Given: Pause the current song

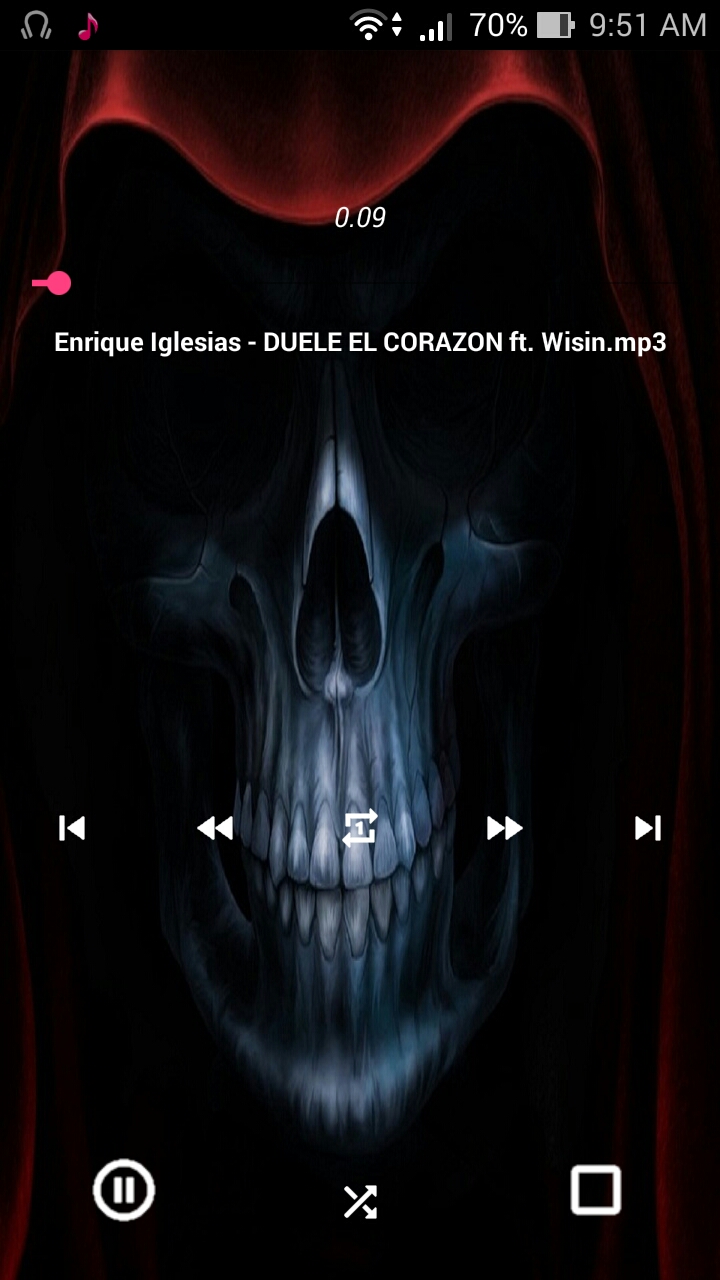Looking at the screenshot, I should (124, 1190).
